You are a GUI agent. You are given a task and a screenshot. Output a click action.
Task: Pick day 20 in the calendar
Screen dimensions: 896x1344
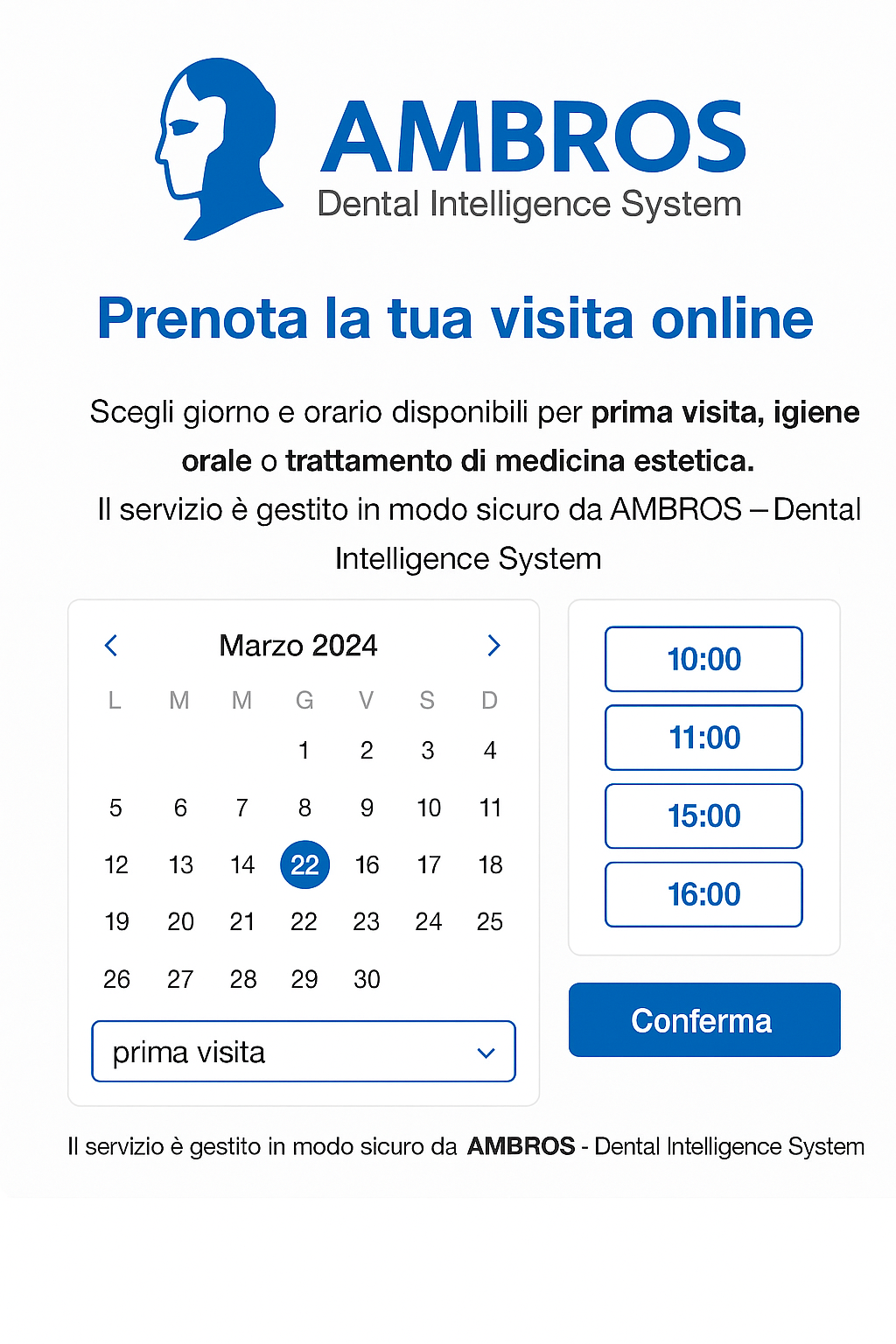(x=180, y=922)
